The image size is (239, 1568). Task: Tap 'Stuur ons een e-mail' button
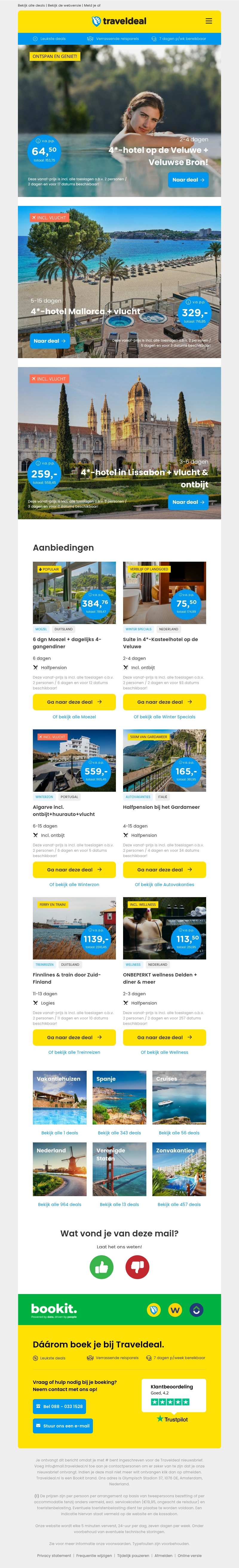pyautogui.click(x=63, y=1426)
